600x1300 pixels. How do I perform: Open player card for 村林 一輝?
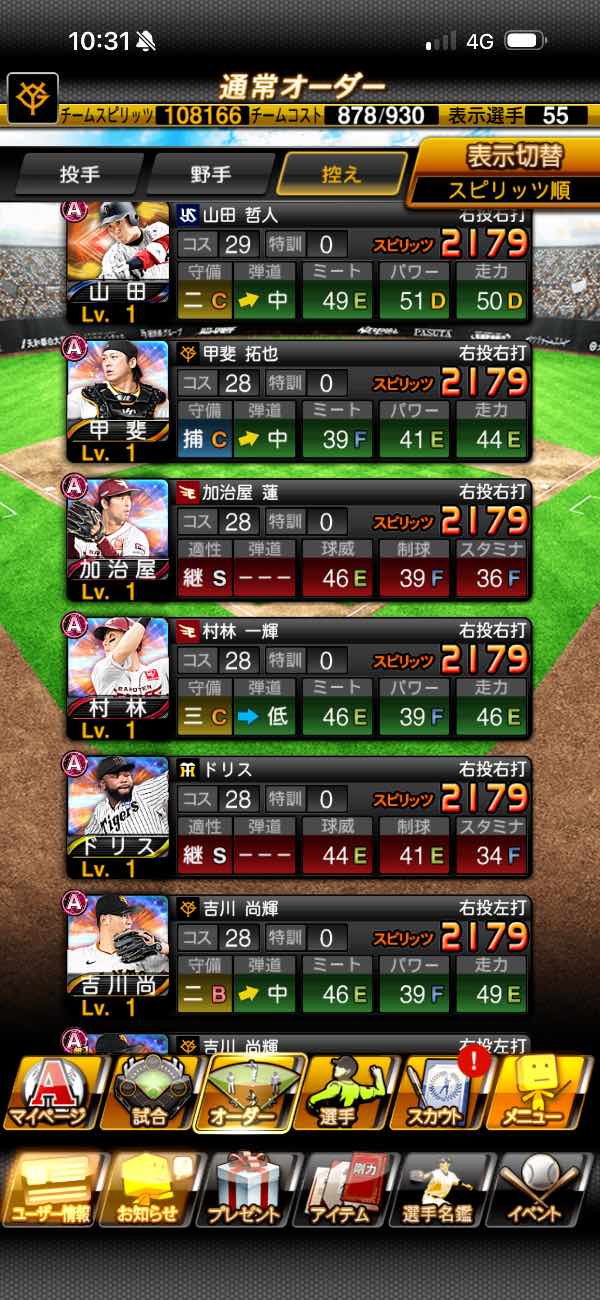coord(299,676)
